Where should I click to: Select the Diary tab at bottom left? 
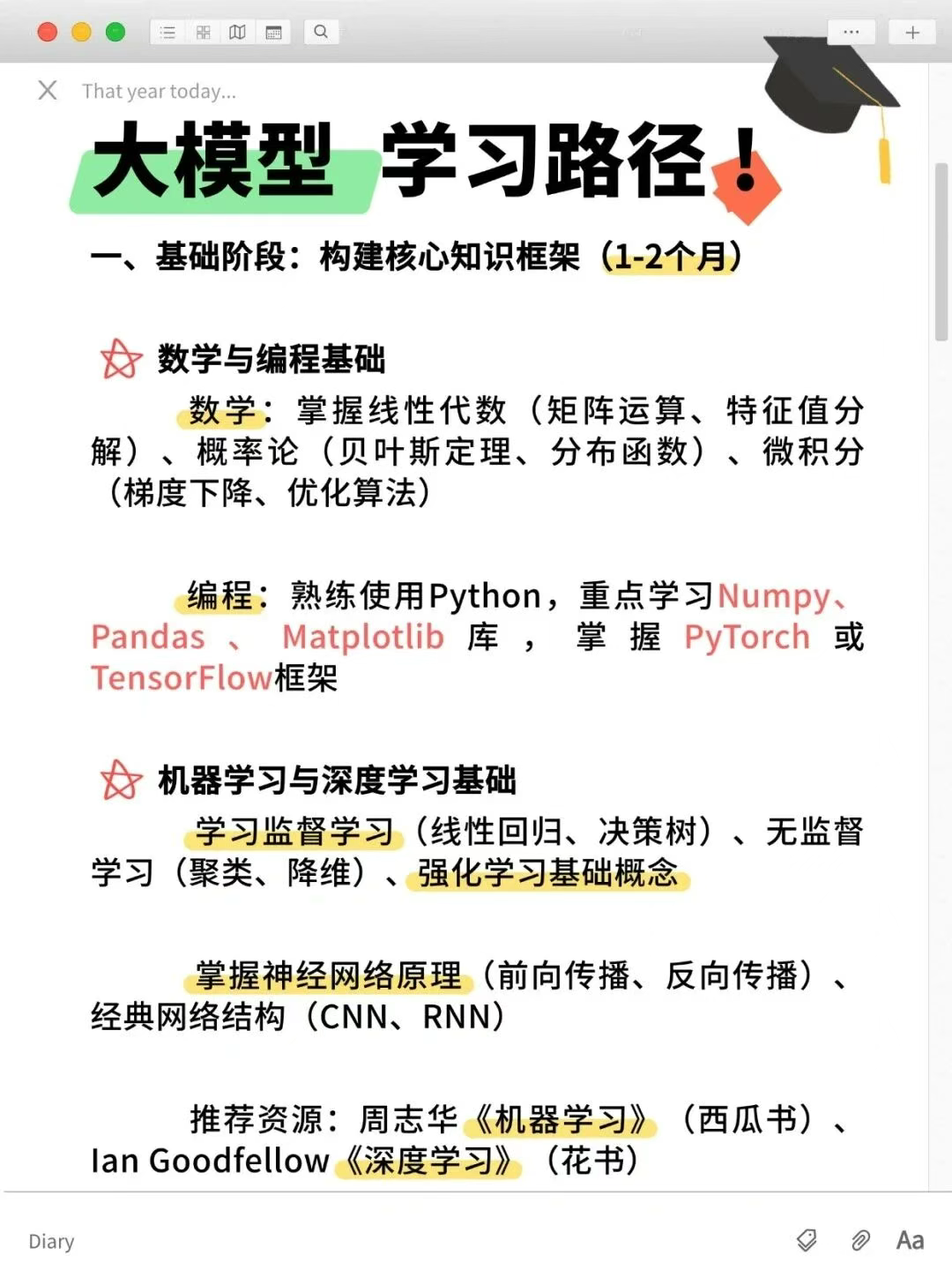[x=50, y=1241]
